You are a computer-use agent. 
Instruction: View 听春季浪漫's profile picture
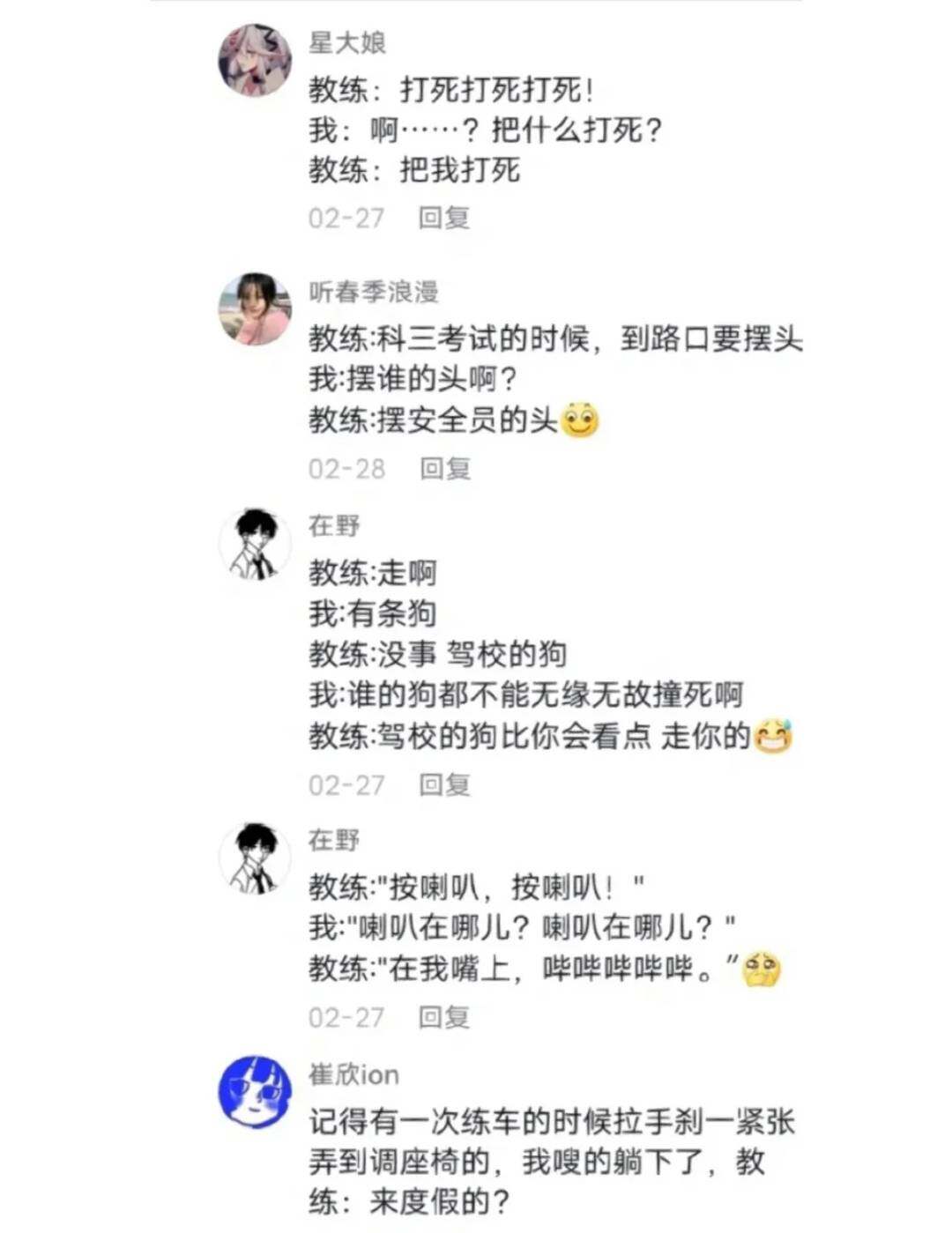click(x=255, y=308)
